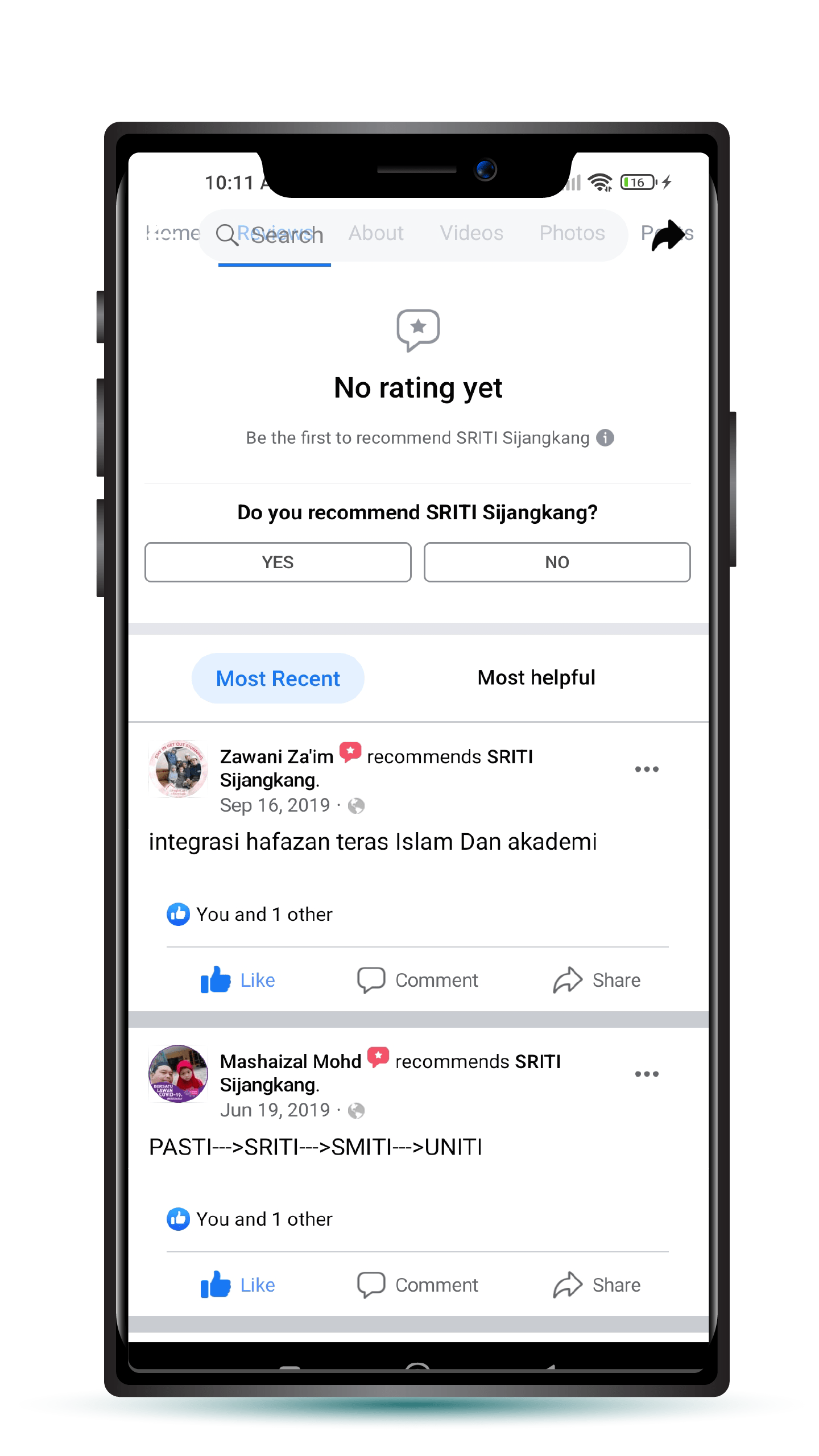The width and height of the screenshot is (819, 1456).
Task: Switch to the Videos tab
Action: pyautogui.click(x=471, y=233)
